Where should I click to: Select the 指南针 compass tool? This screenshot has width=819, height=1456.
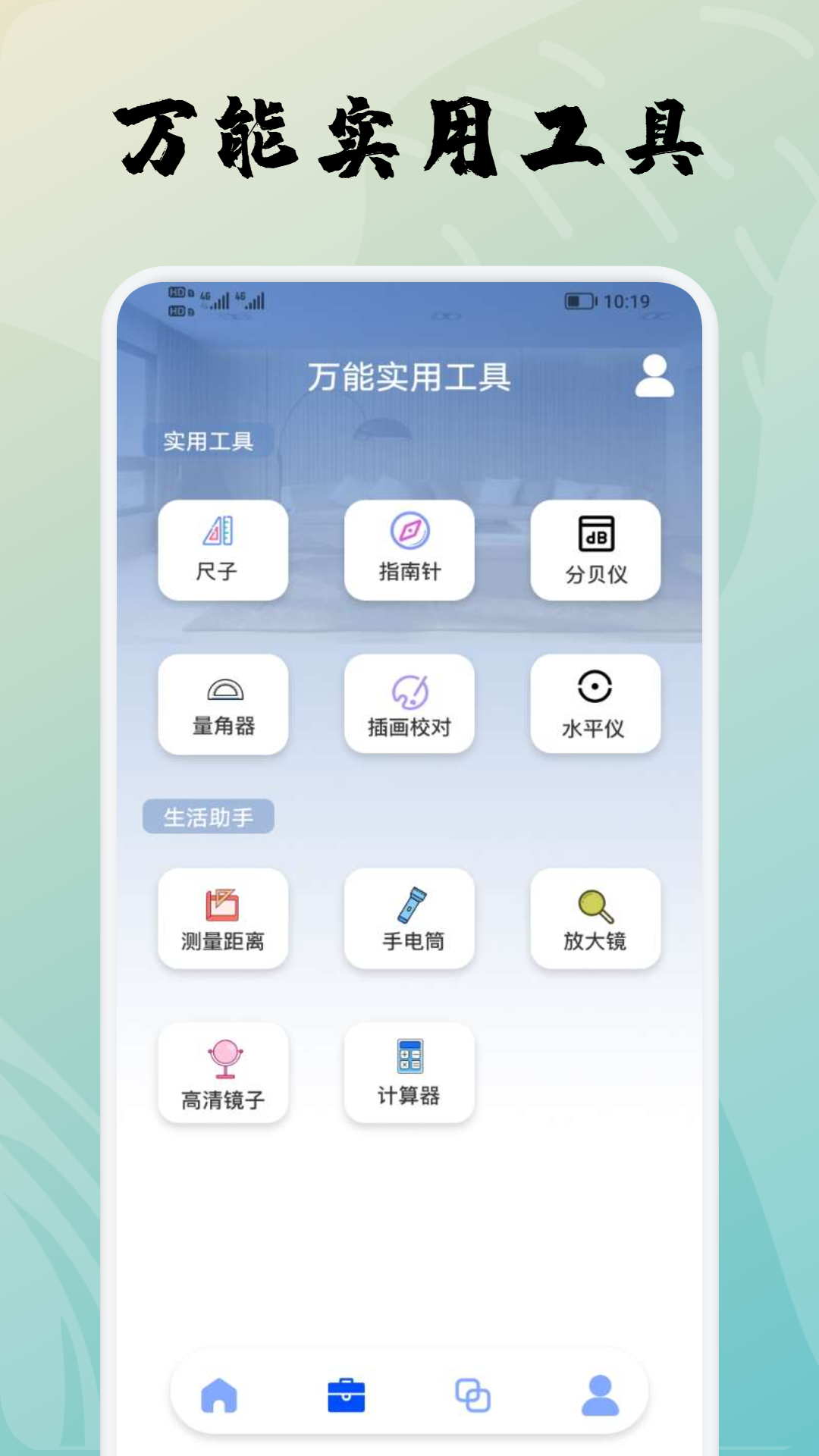(409, 551)
